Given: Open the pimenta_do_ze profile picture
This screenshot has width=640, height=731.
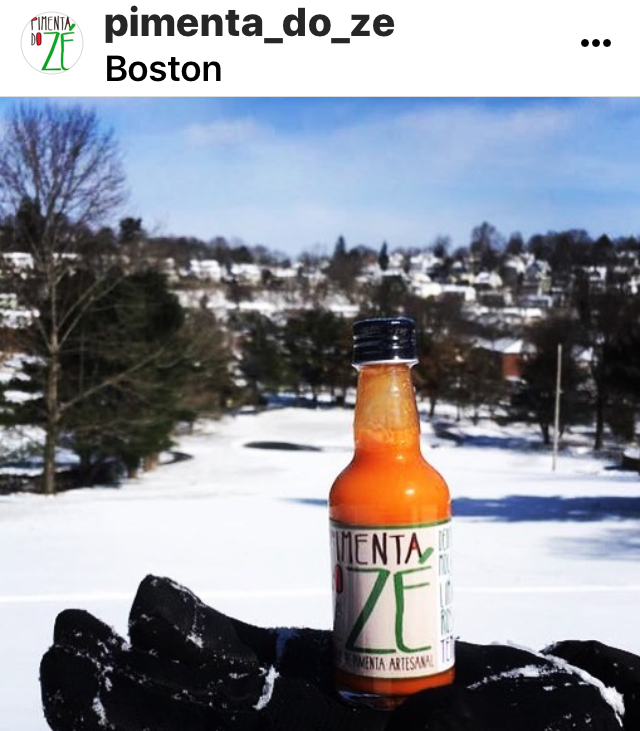Looking at the screenshot, I should pos(52,43).
